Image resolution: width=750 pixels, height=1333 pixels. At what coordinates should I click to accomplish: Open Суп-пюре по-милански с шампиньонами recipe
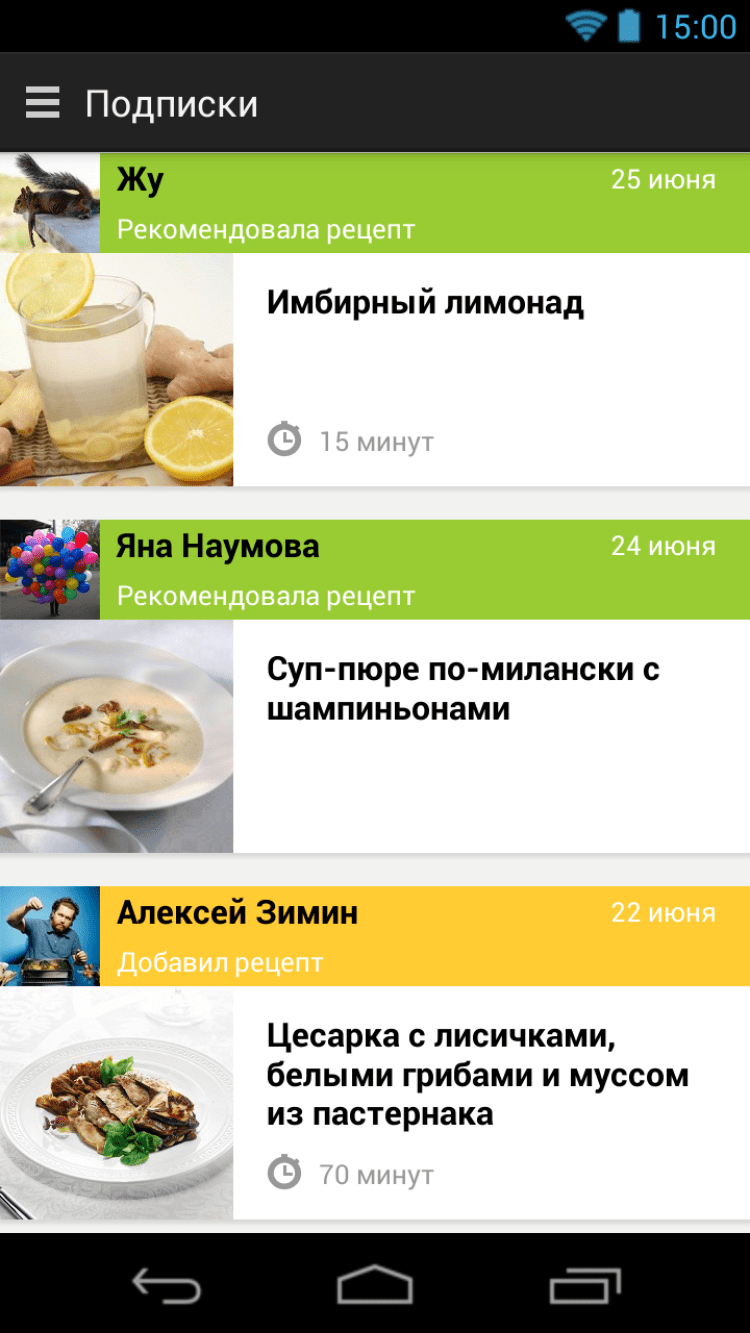coord(462,689)
